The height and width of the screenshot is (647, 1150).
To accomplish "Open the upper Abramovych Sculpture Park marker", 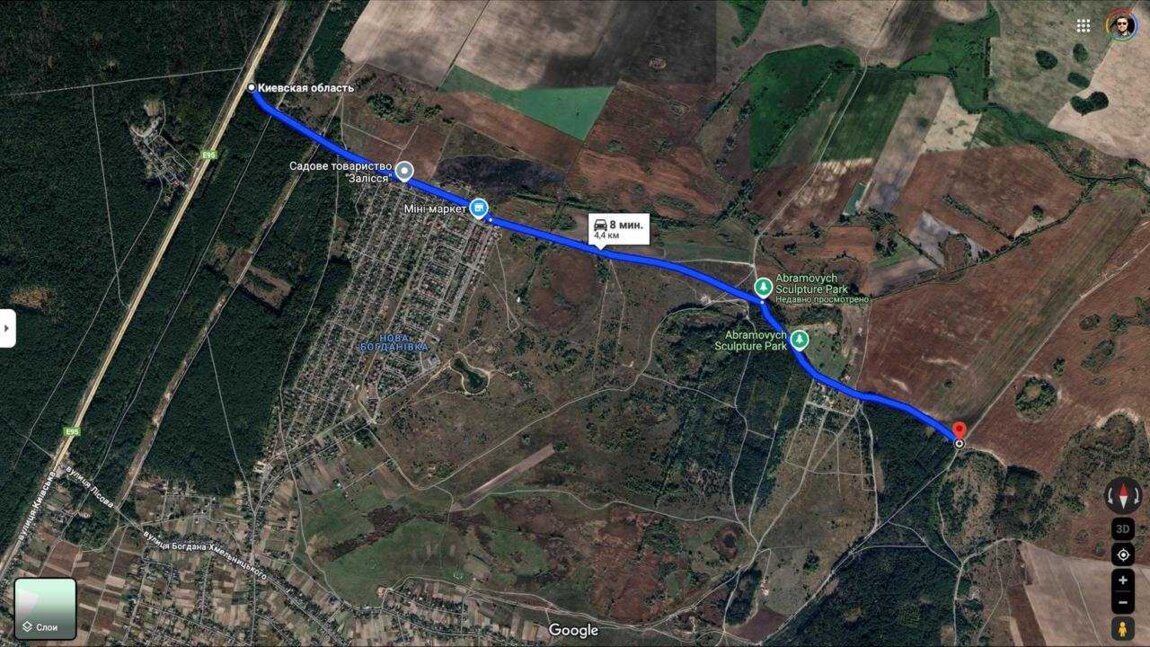I will click(762, 287).
